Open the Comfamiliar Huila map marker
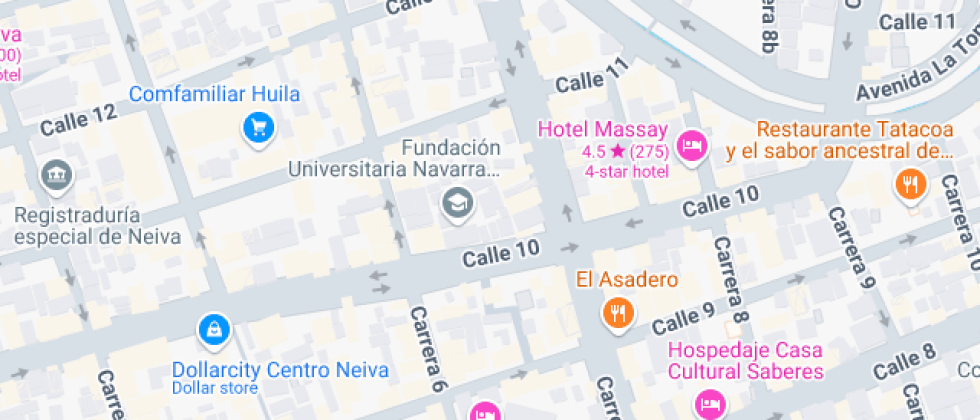Screen dimensions: 980x420 coord(260,127)
